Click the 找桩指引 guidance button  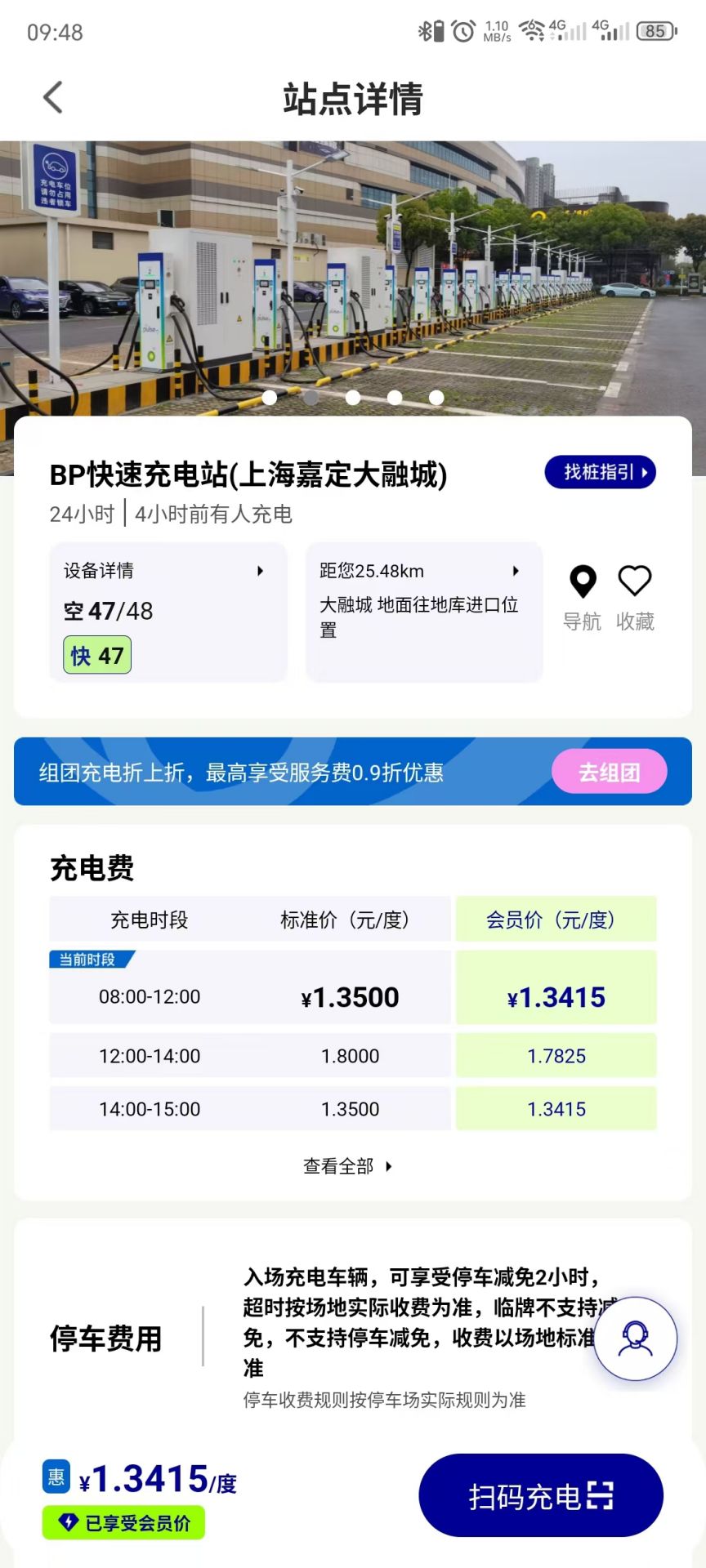[601, 472]
